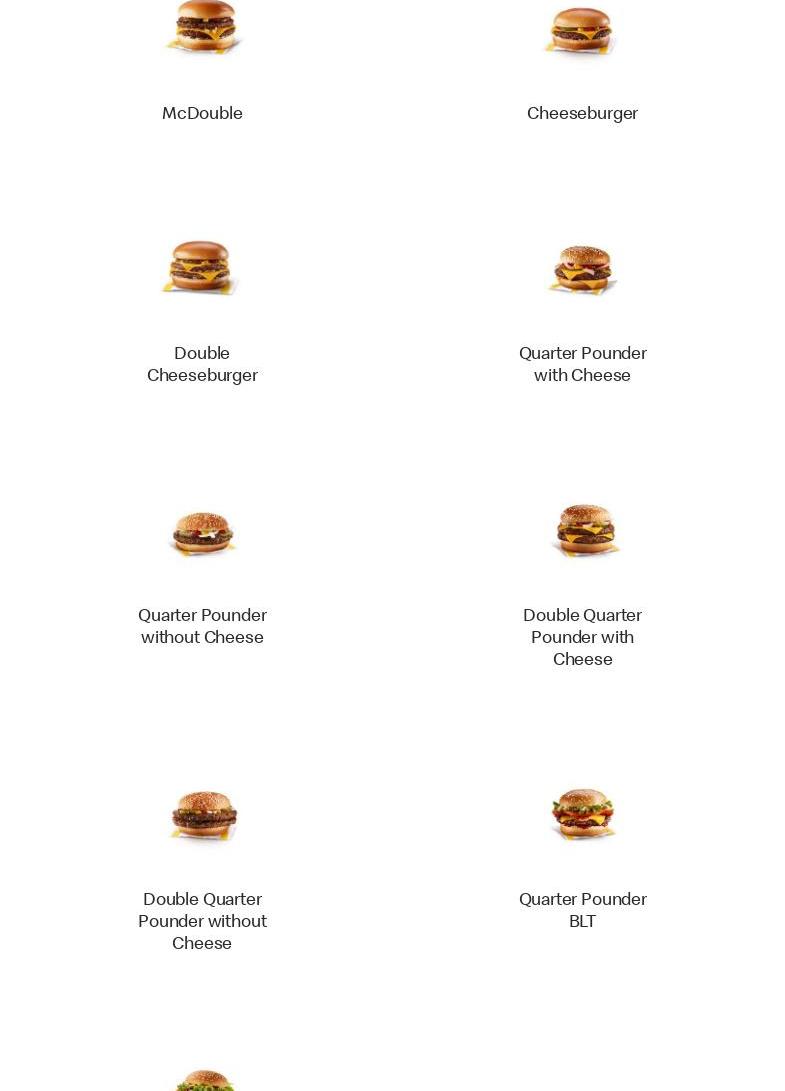Open Quarter Pounder with Cheese
This screenshot has width=785, height=1091.
pos(582,364)
